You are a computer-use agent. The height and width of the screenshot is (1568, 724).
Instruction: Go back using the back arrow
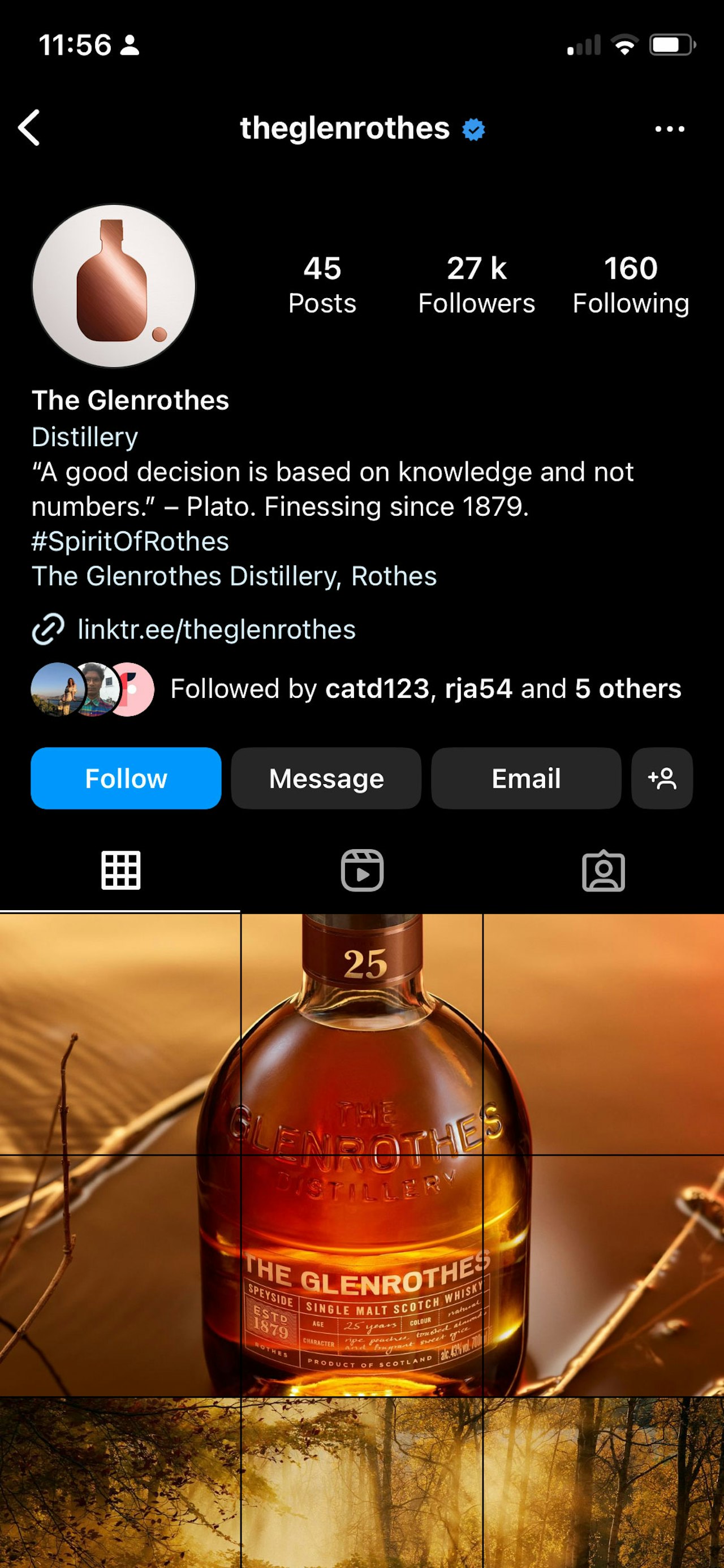(29, 128)
